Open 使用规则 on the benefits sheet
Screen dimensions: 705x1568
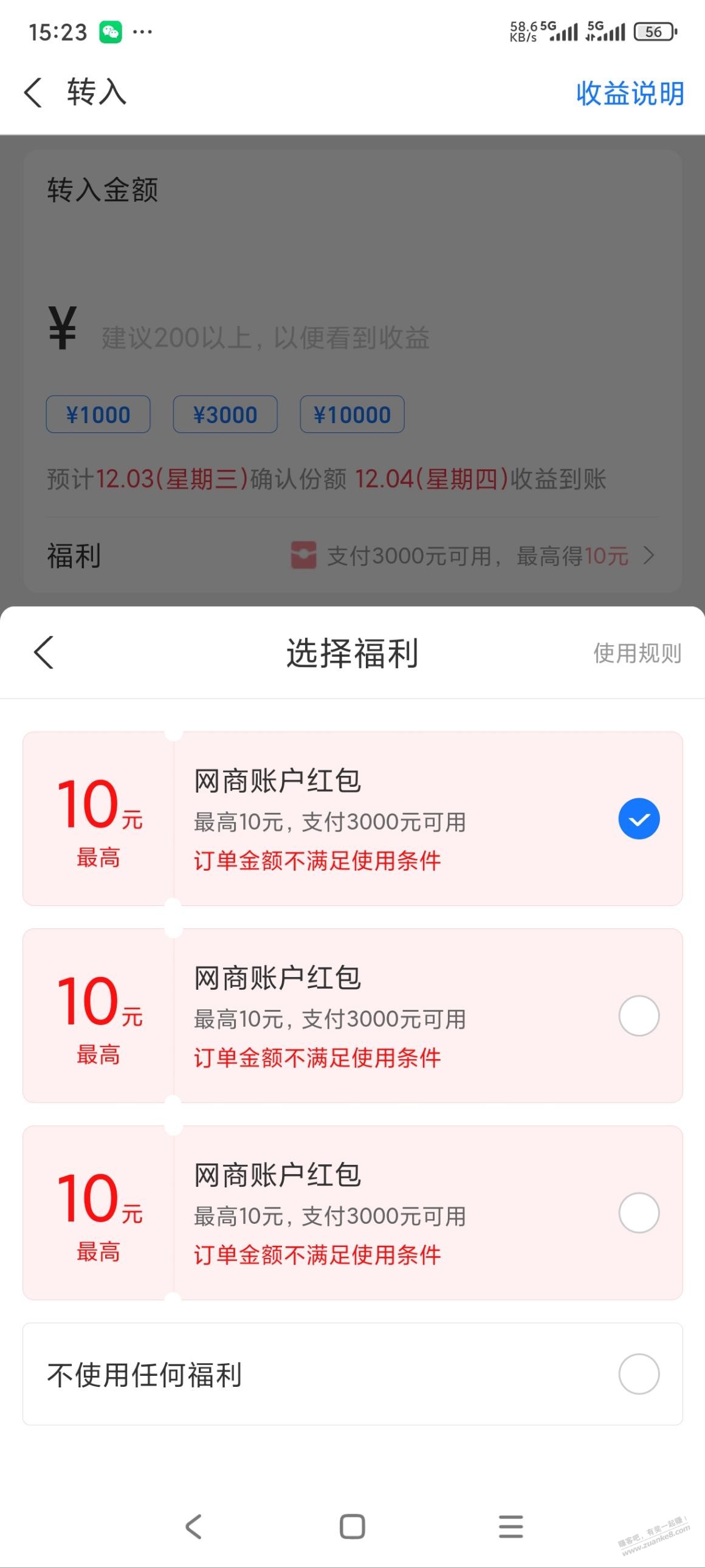click(x=636, y=653)
